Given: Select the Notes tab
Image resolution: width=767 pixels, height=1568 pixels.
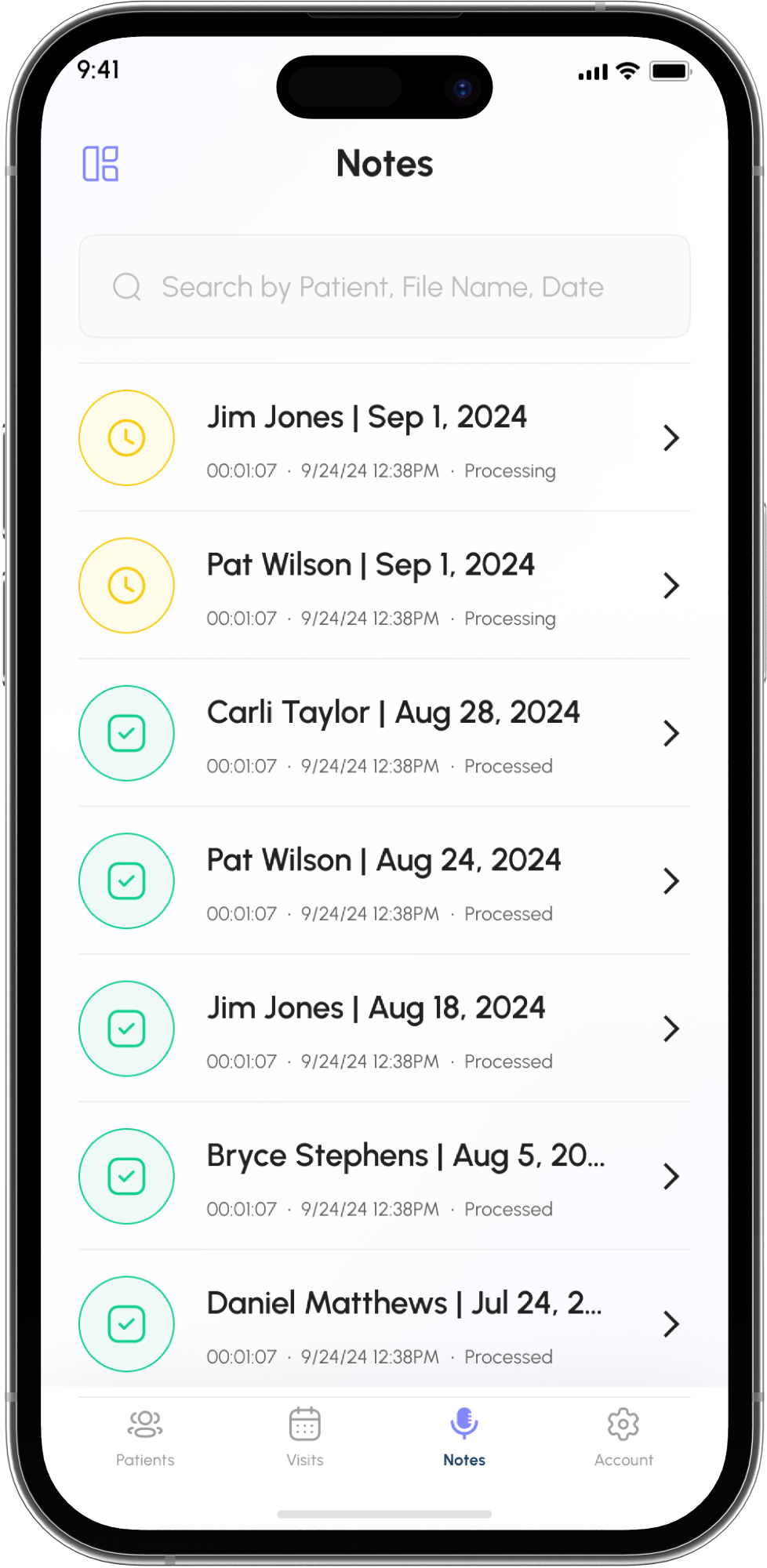Looking at the screenshot, I should tap(464, 1437).
